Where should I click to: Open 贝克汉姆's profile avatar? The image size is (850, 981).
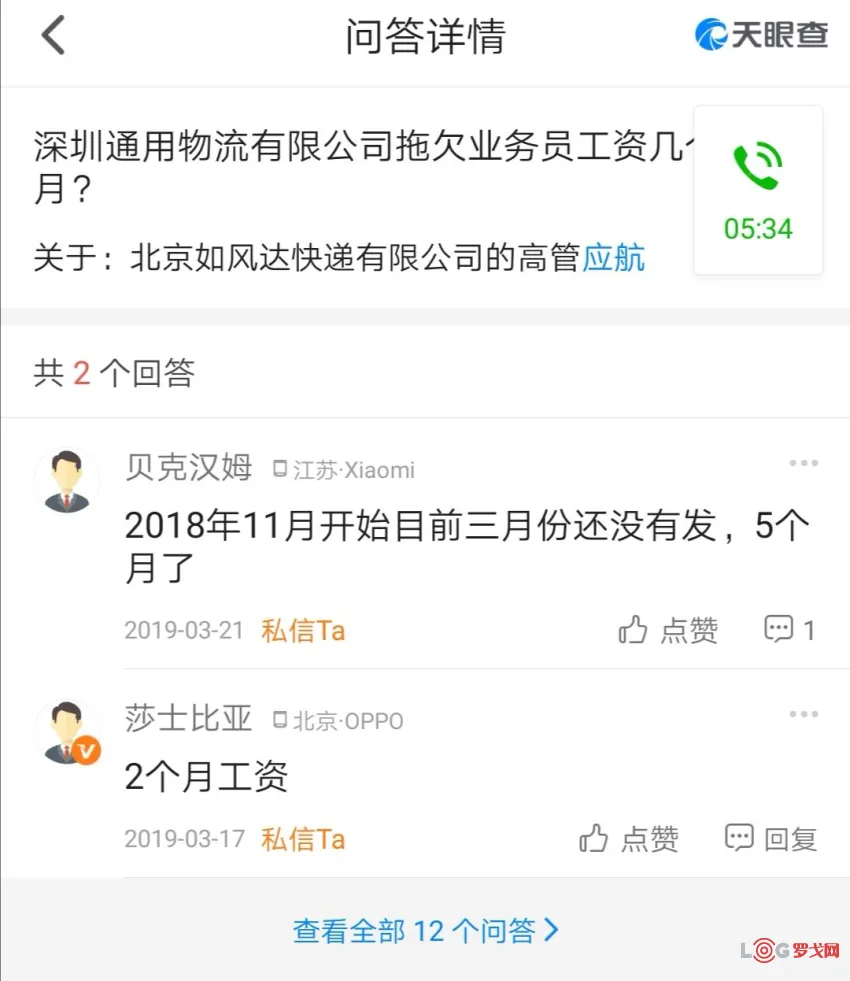(68, 481)
